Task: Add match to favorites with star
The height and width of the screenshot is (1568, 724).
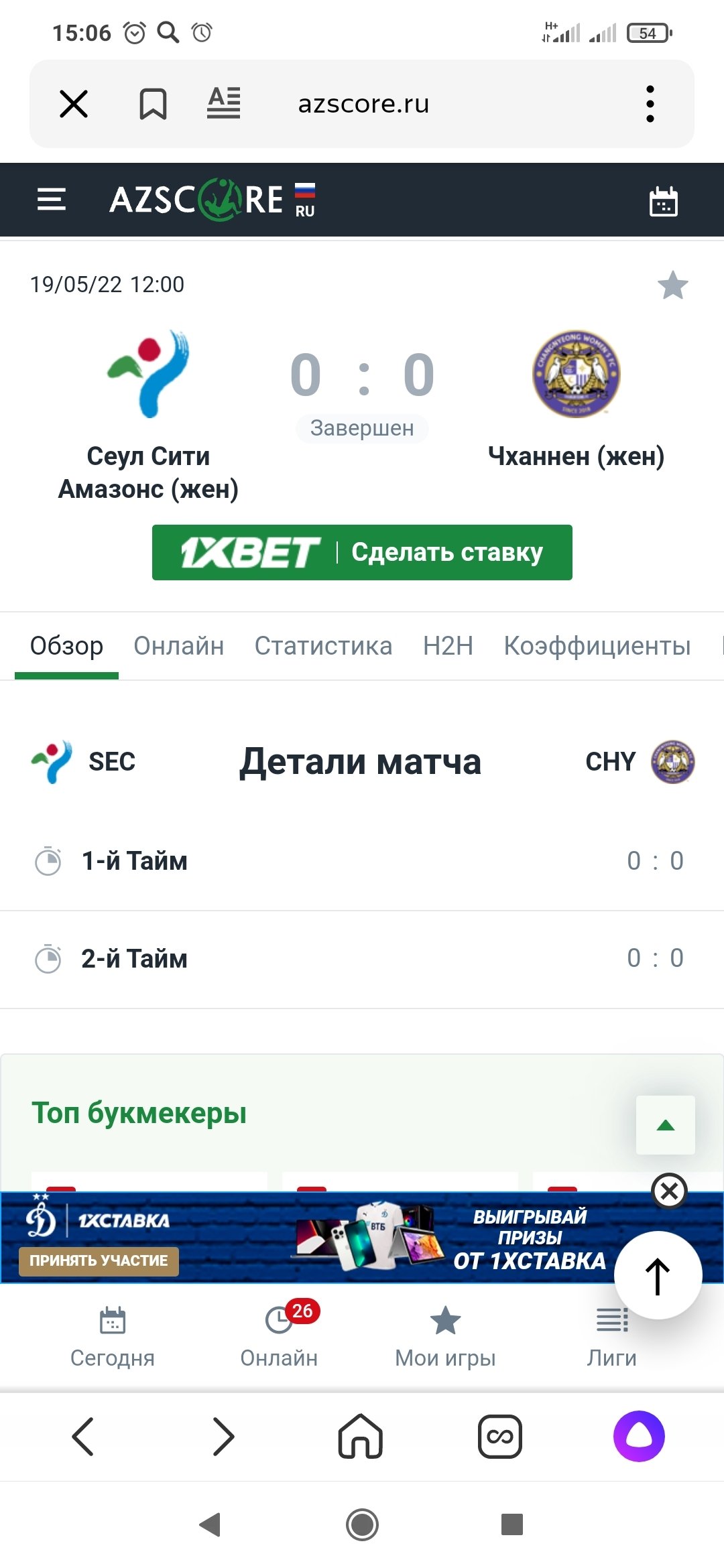Action: tap(672, 285)
